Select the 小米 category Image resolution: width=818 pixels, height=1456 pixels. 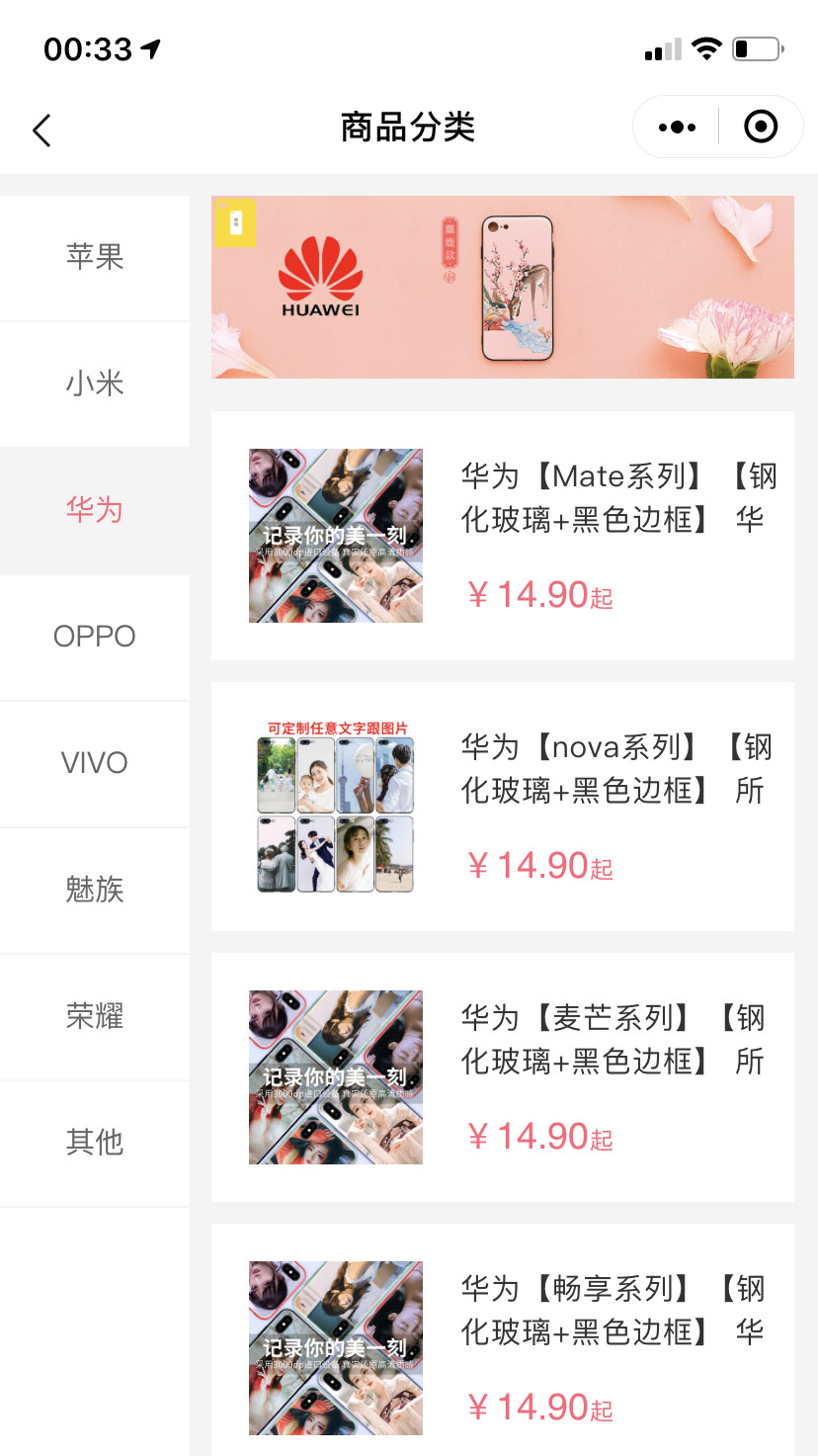tap(95, 384)
